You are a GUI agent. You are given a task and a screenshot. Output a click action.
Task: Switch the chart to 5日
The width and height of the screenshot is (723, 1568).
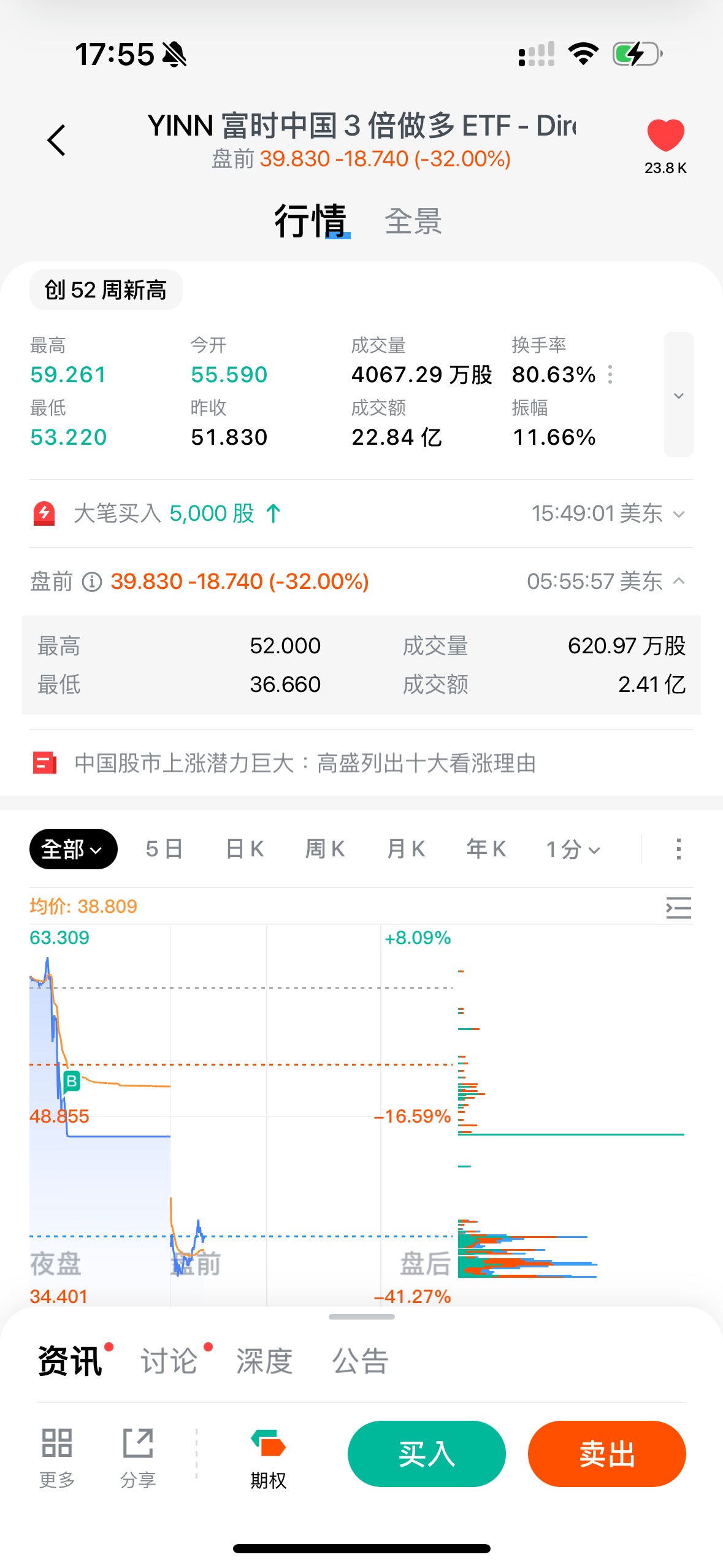164,849
